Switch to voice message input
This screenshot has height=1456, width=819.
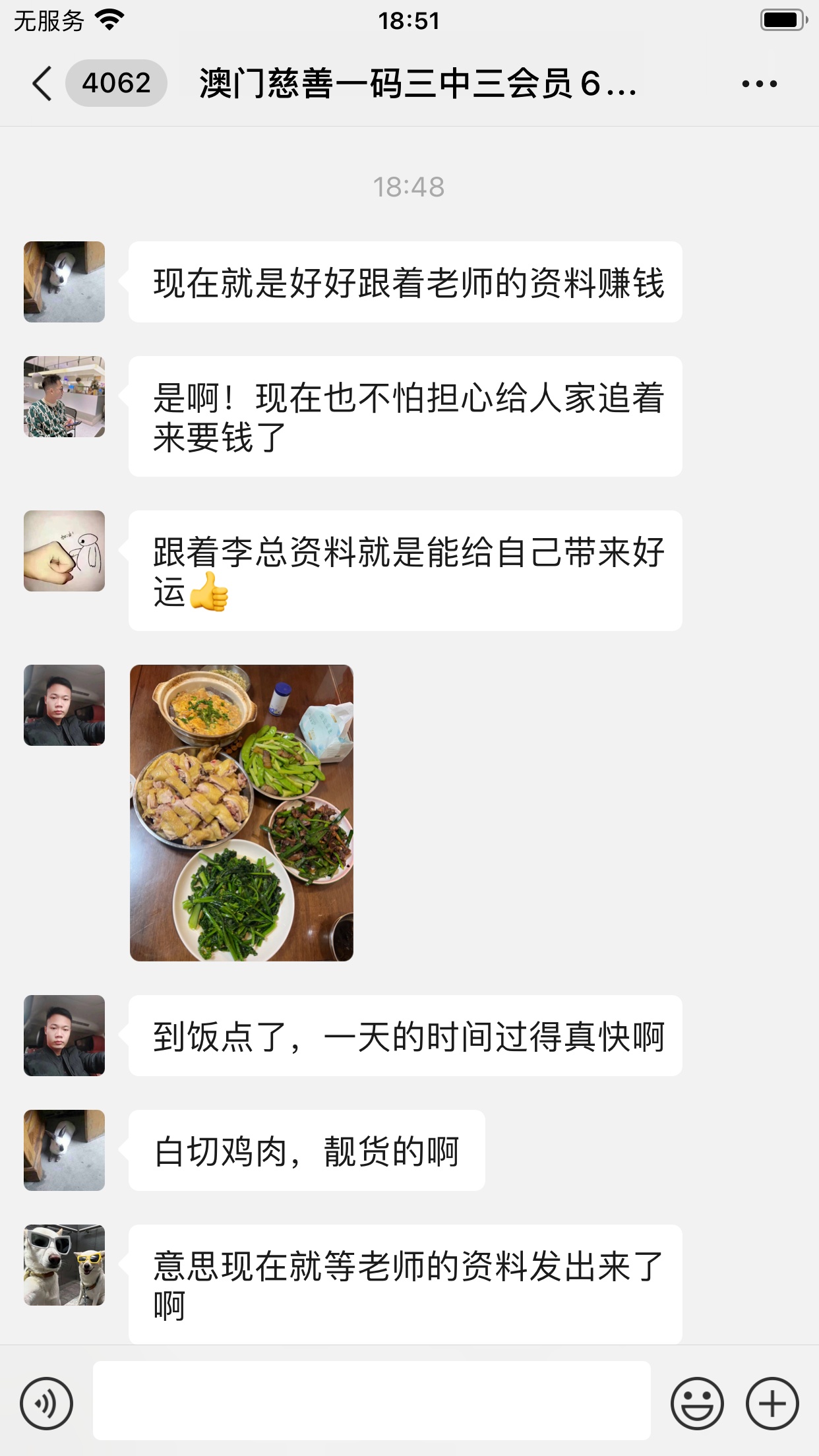46,1403
